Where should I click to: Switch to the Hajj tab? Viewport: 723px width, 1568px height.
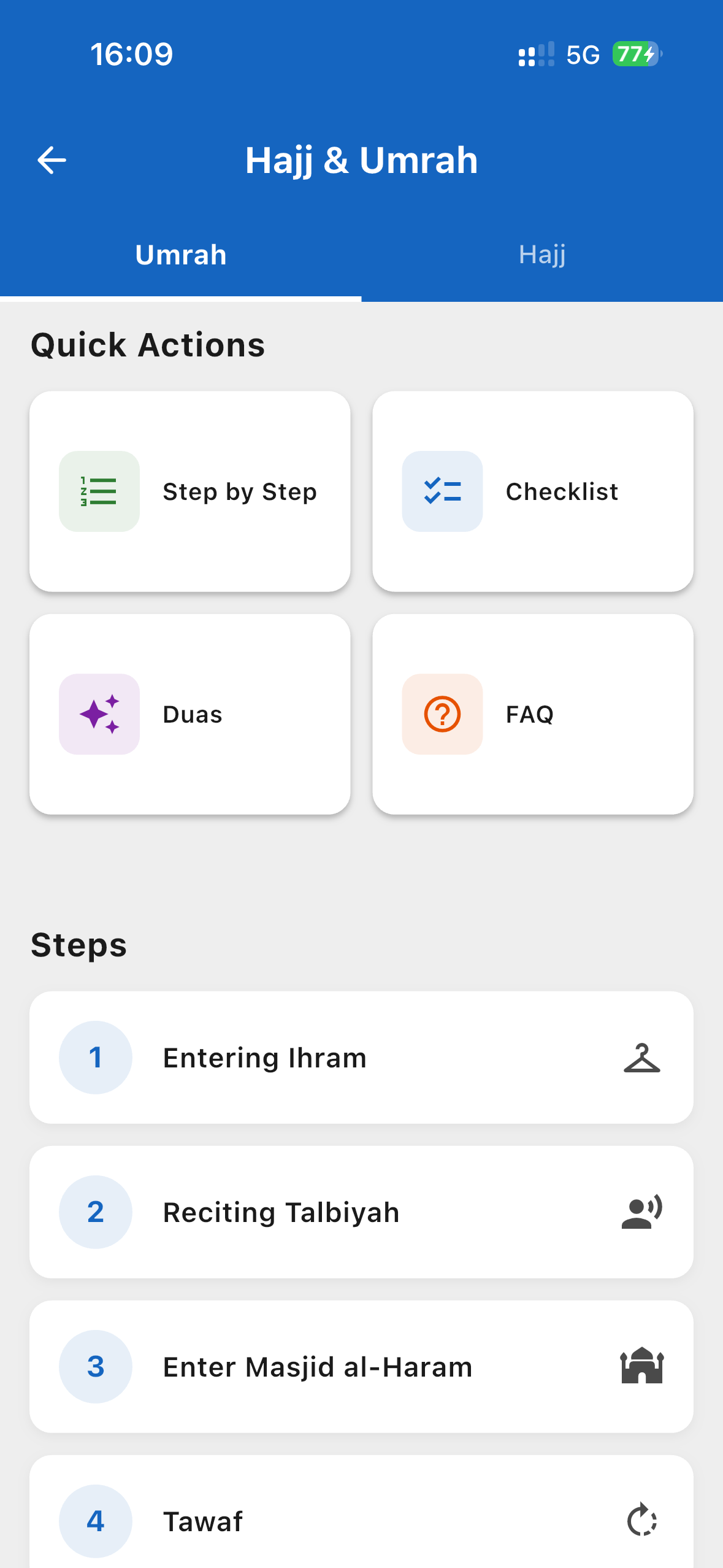coord(542,253)
